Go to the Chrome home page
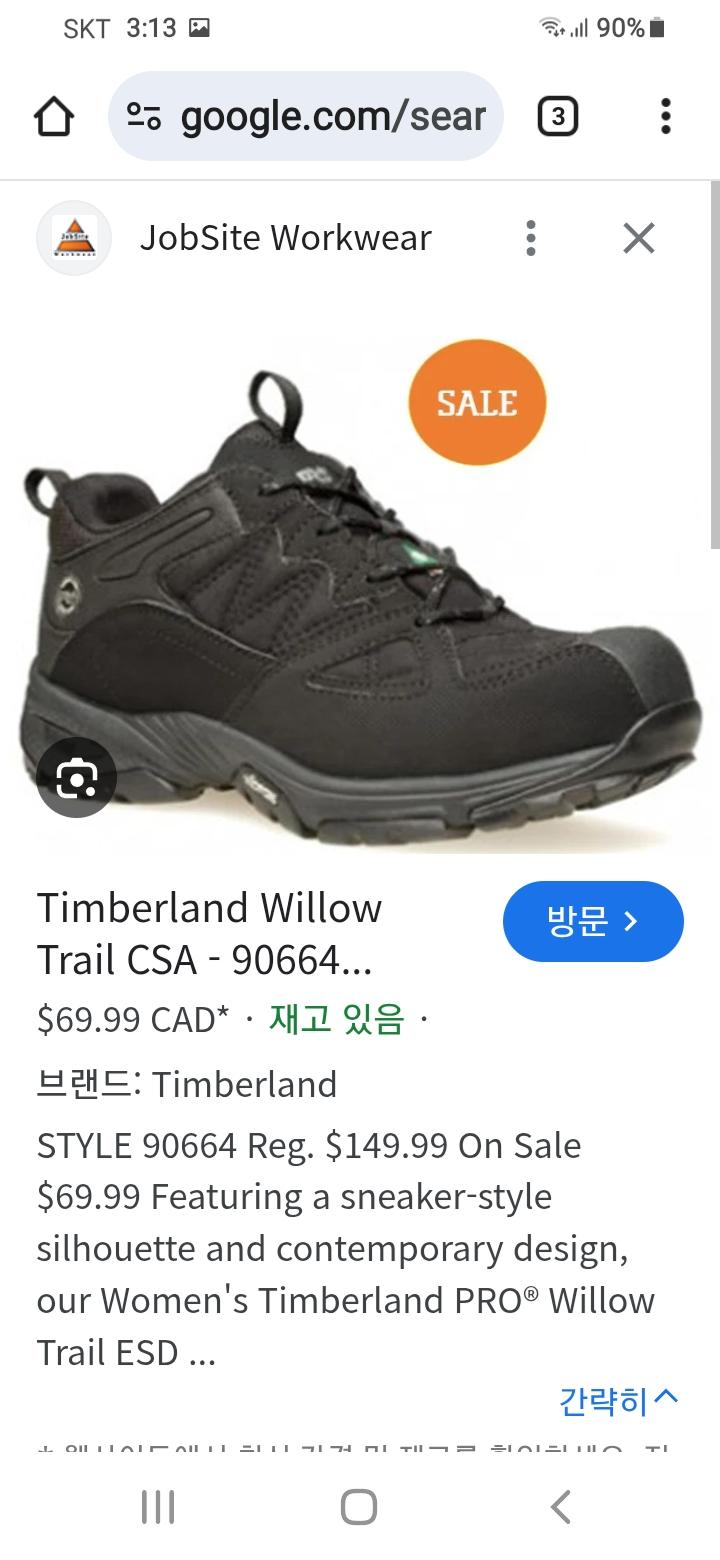Image resolution: width=720 pixels, height=1560 pixels. tap(54, 118)
